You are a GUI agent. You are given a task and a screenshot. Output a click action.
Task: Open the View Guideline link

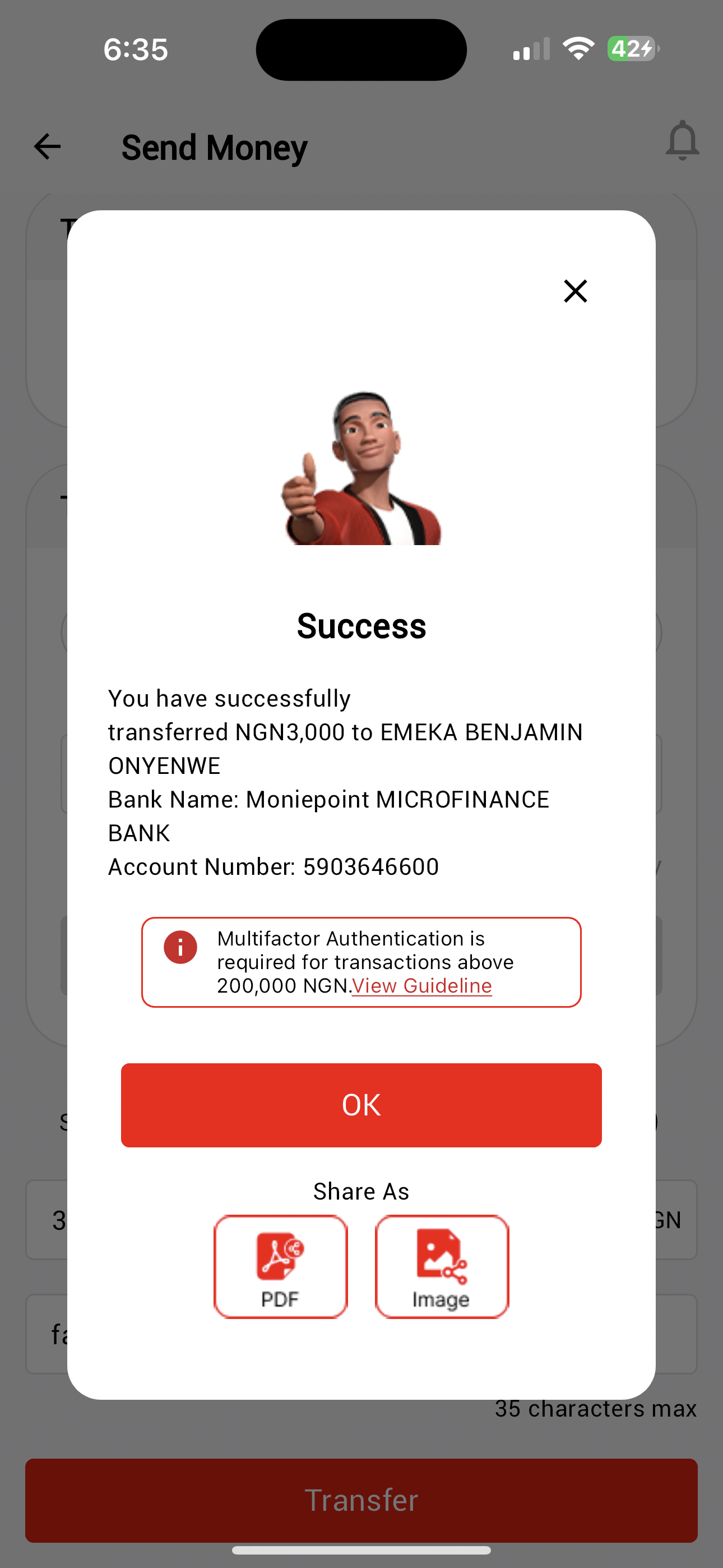click(421, 985)
